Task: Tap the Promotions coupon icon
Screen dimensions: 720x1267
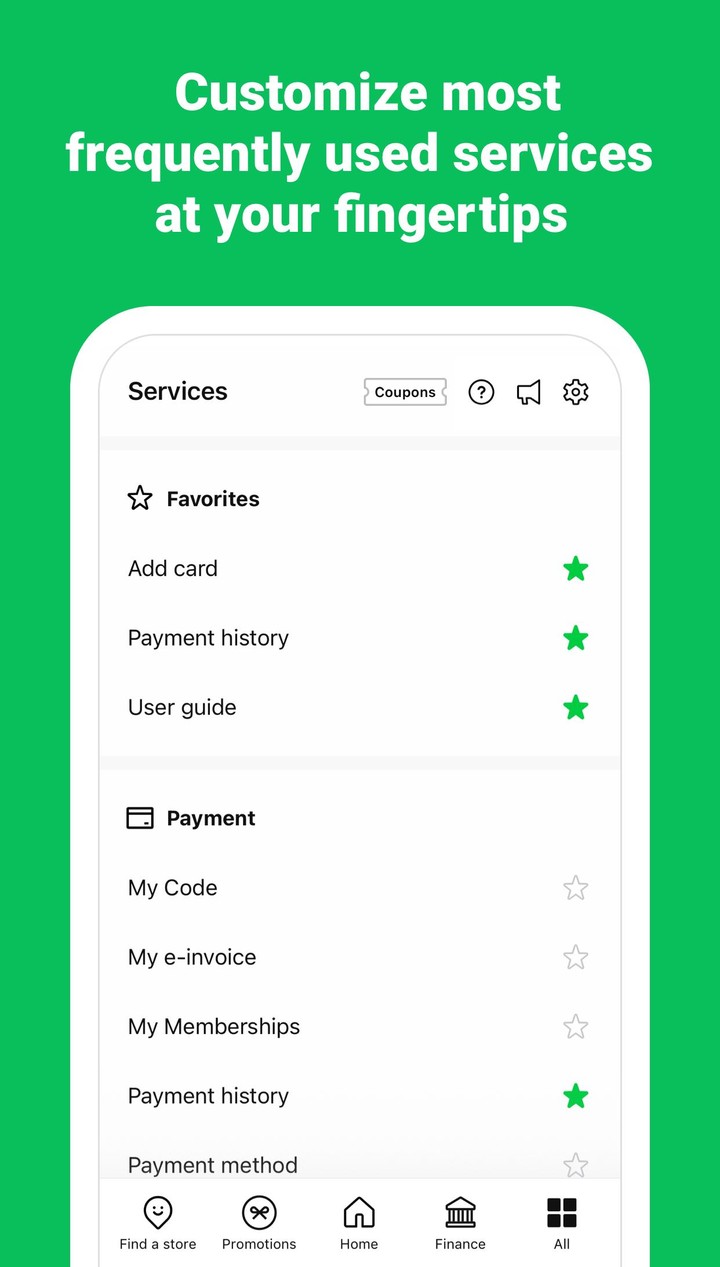Action: coord(259,1211)
